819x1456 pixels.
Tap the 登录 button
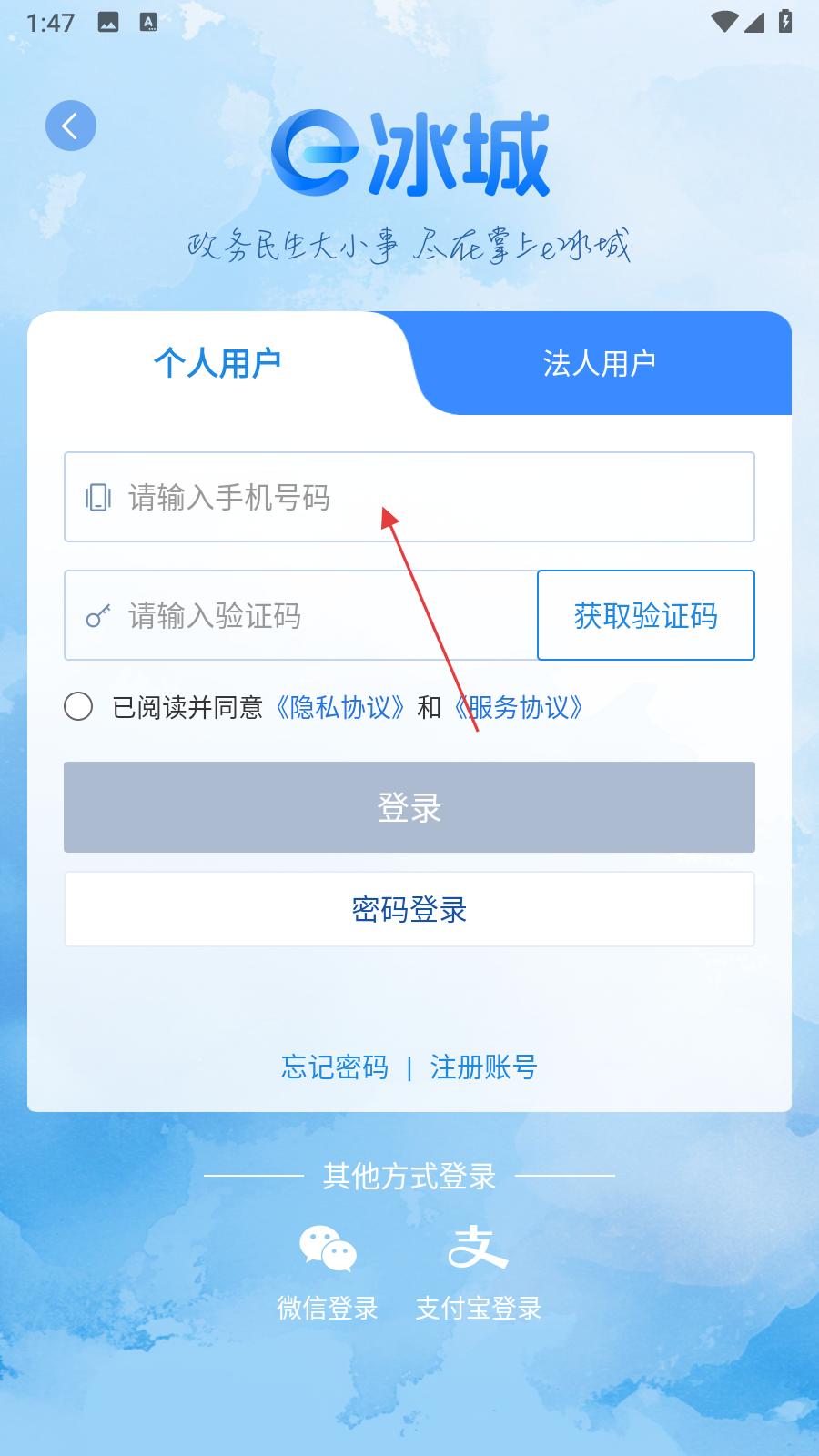409,807
